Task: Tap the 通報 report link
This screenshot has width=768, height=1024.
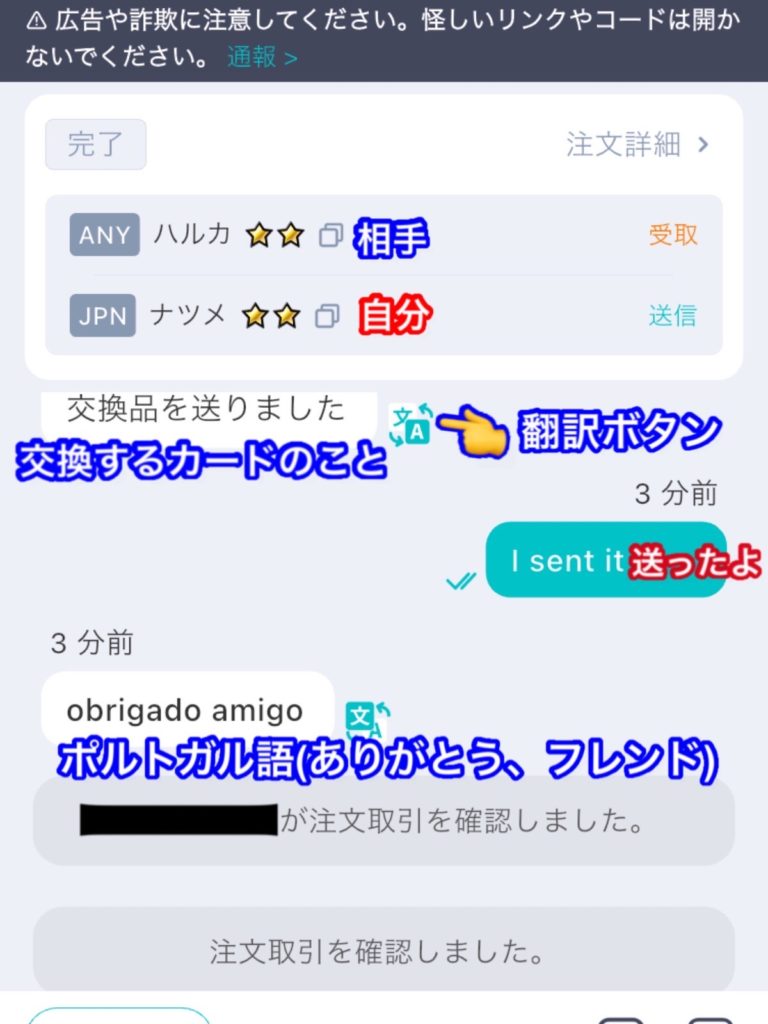Action: [x=262, y=57]
